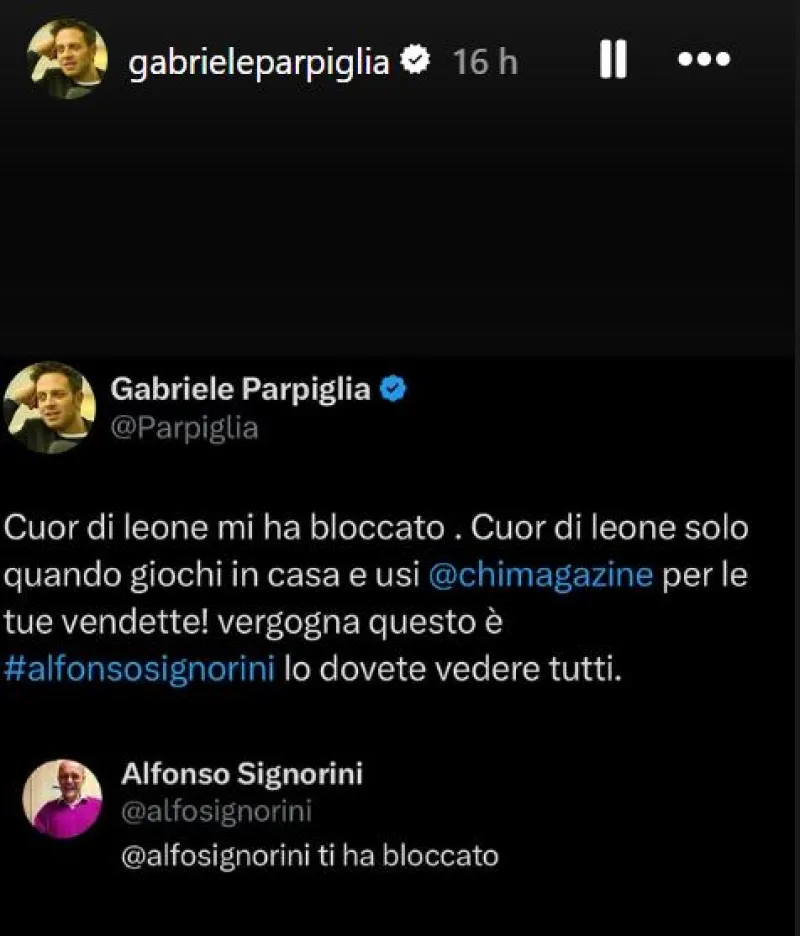Open the story's three-dot options menu

coord(704,61)
